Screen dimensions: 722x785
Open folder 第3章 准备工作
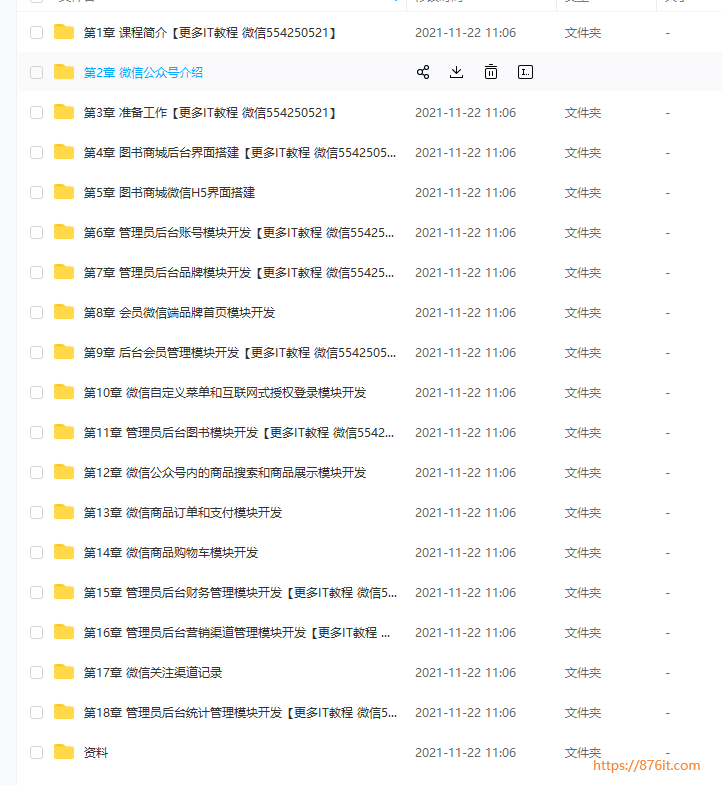pos(210,112)
